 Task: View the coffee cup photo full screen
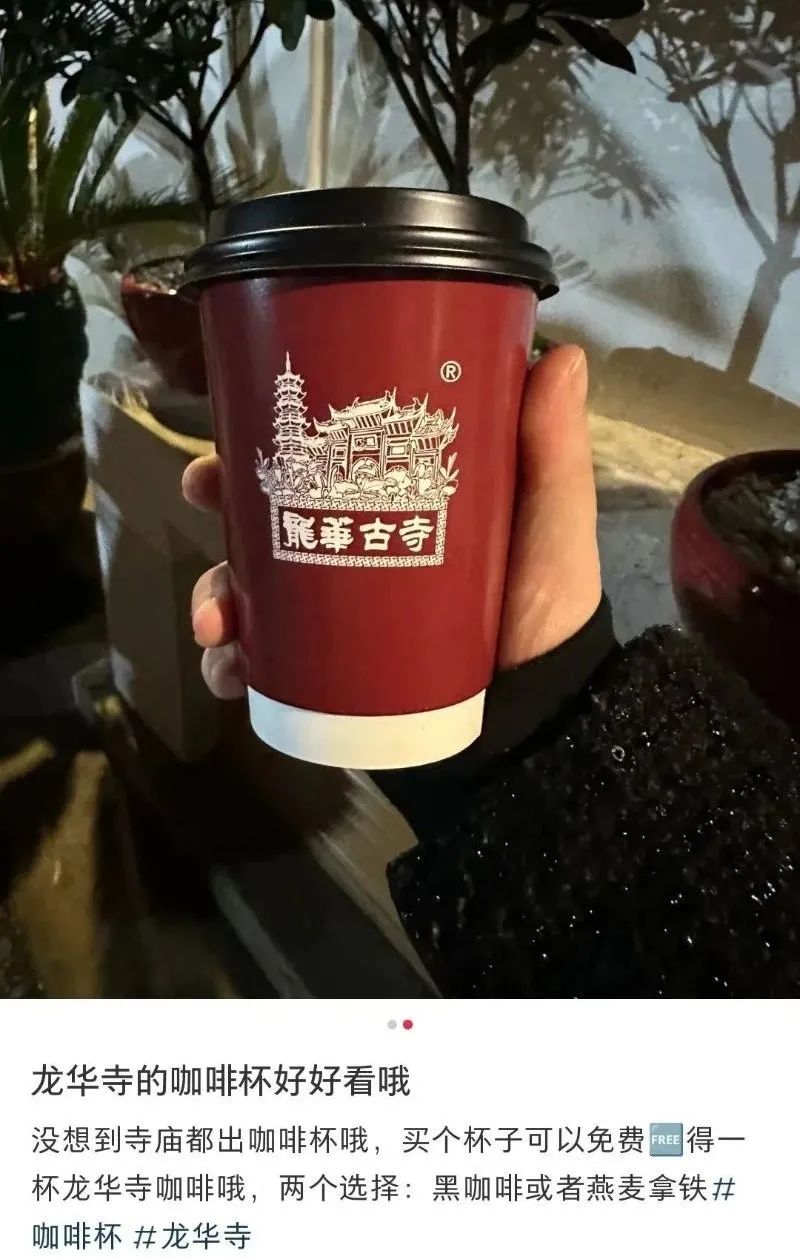400,500
